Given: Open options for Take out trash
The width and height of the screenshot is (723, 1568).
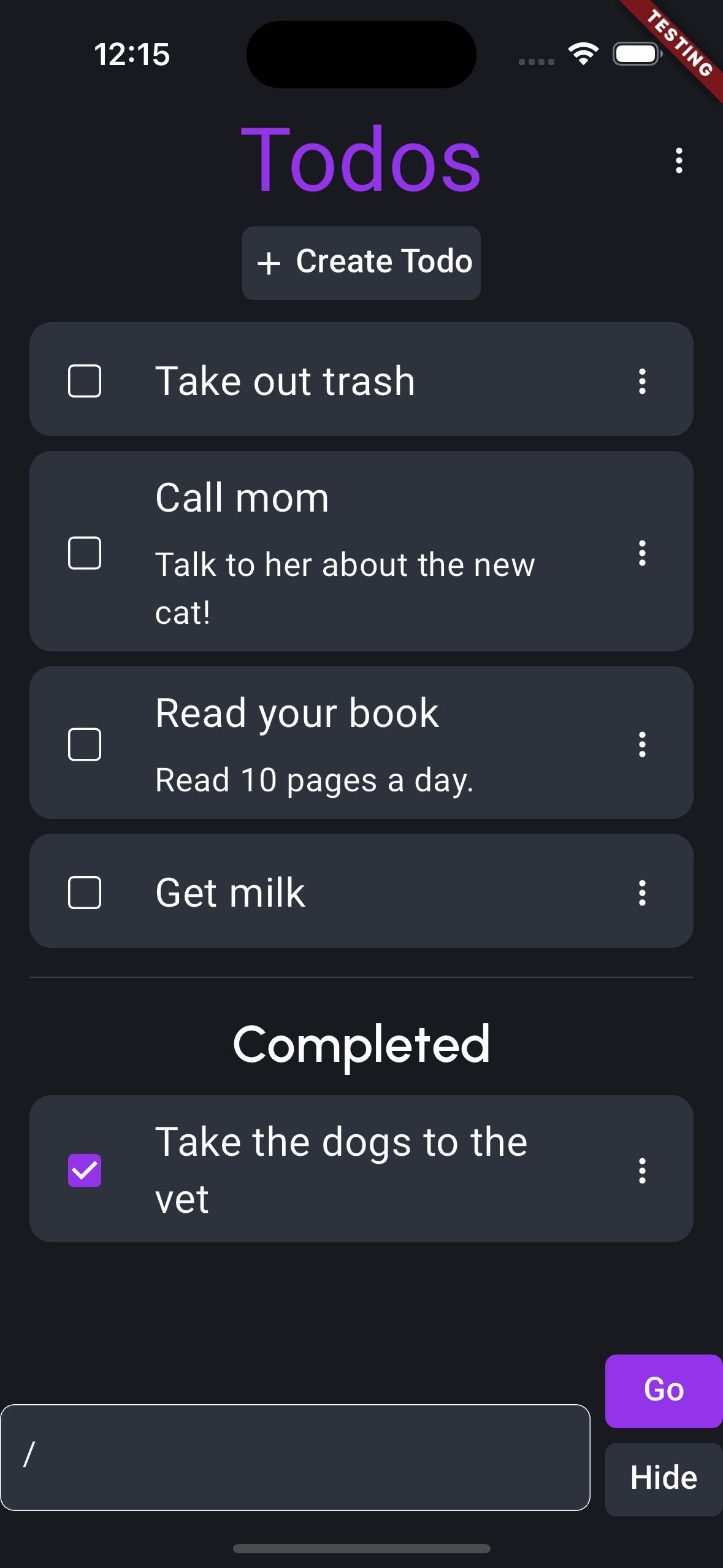Looking at the screenshot, I should click(642, 381).
